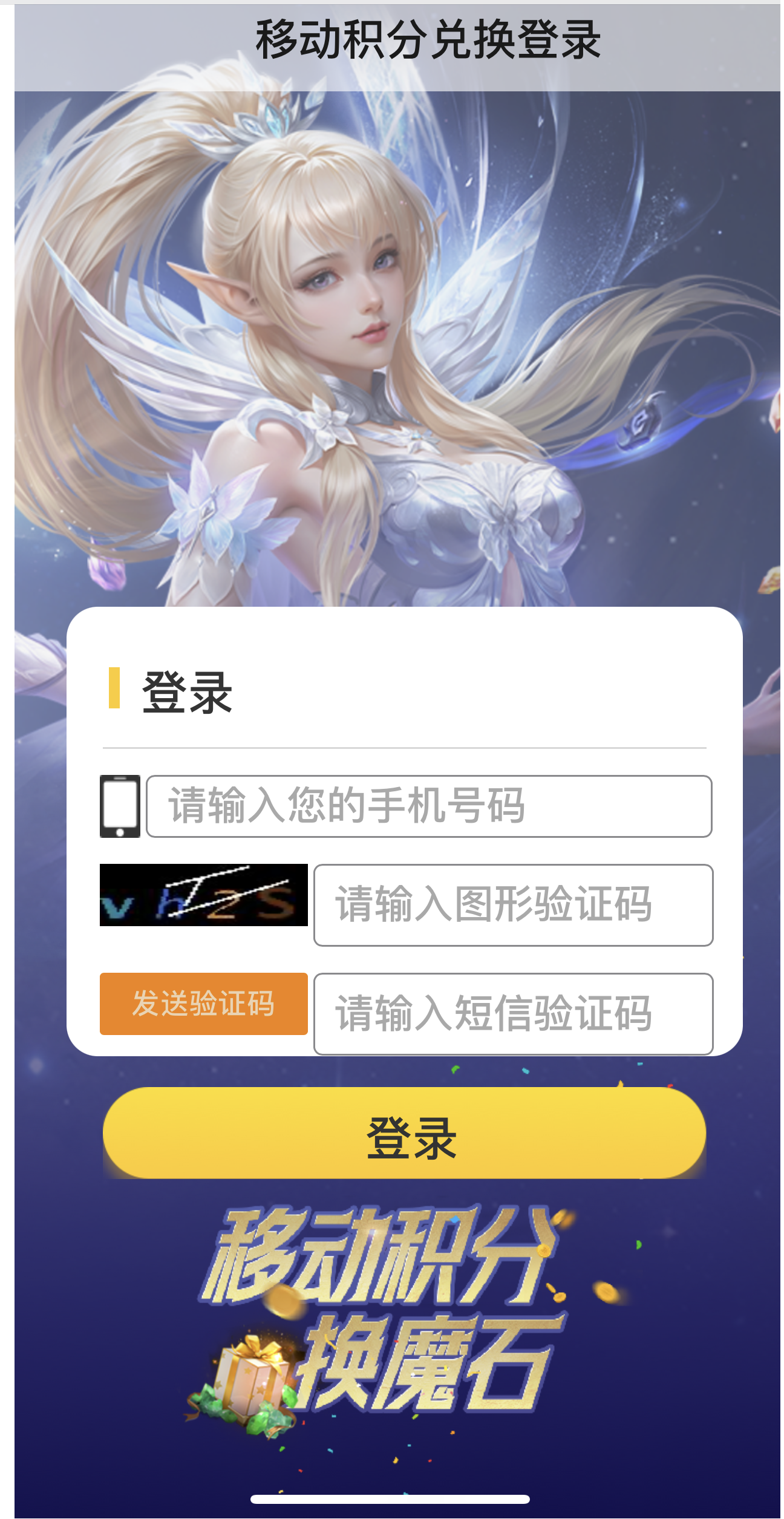Tap 发送验证码 to send SMS code
This screenshot has height=1519, width=784.
pos(203,1004)
